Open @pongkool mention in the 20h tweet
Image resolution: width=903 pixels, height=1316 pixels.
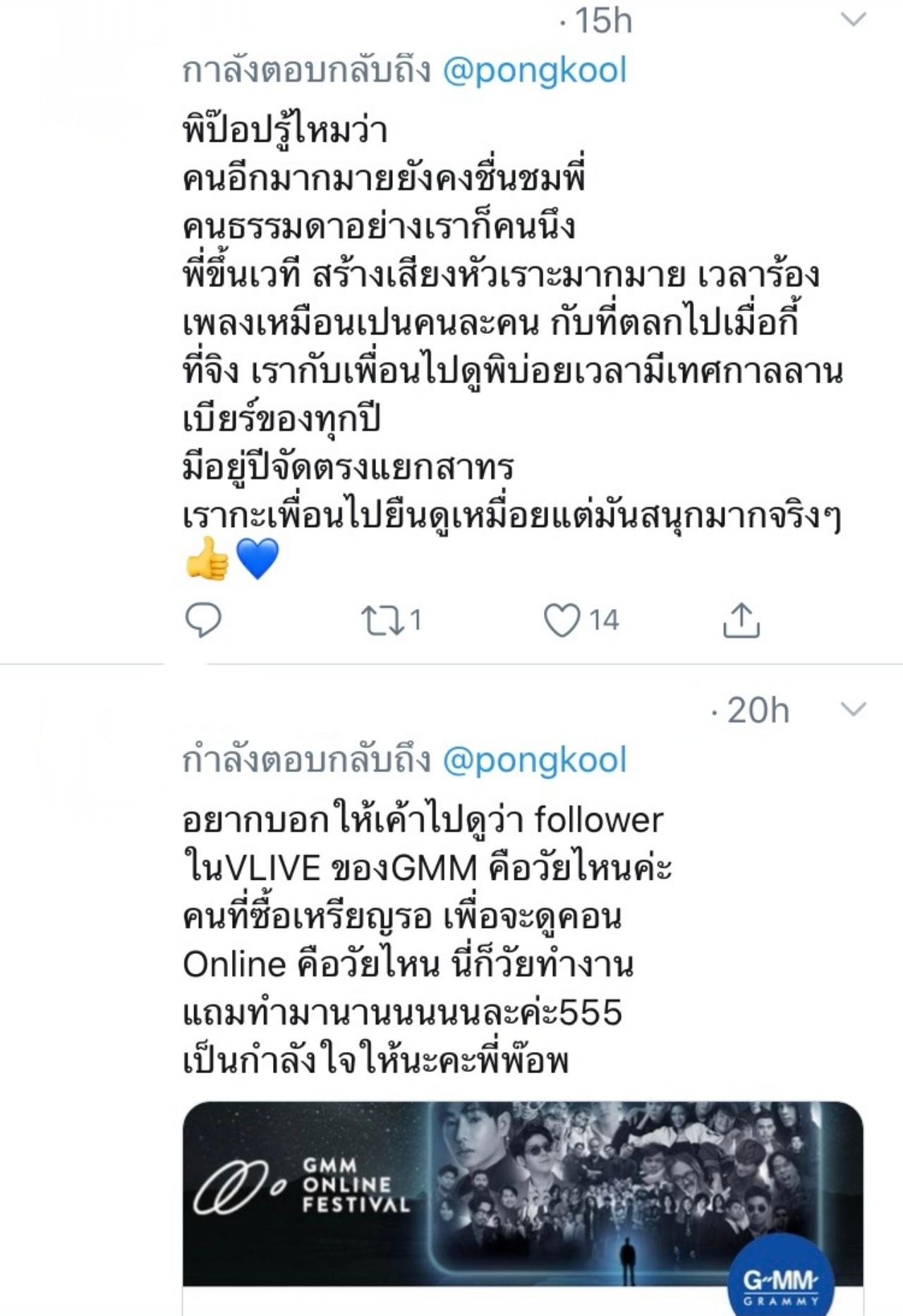pos(534,760)
